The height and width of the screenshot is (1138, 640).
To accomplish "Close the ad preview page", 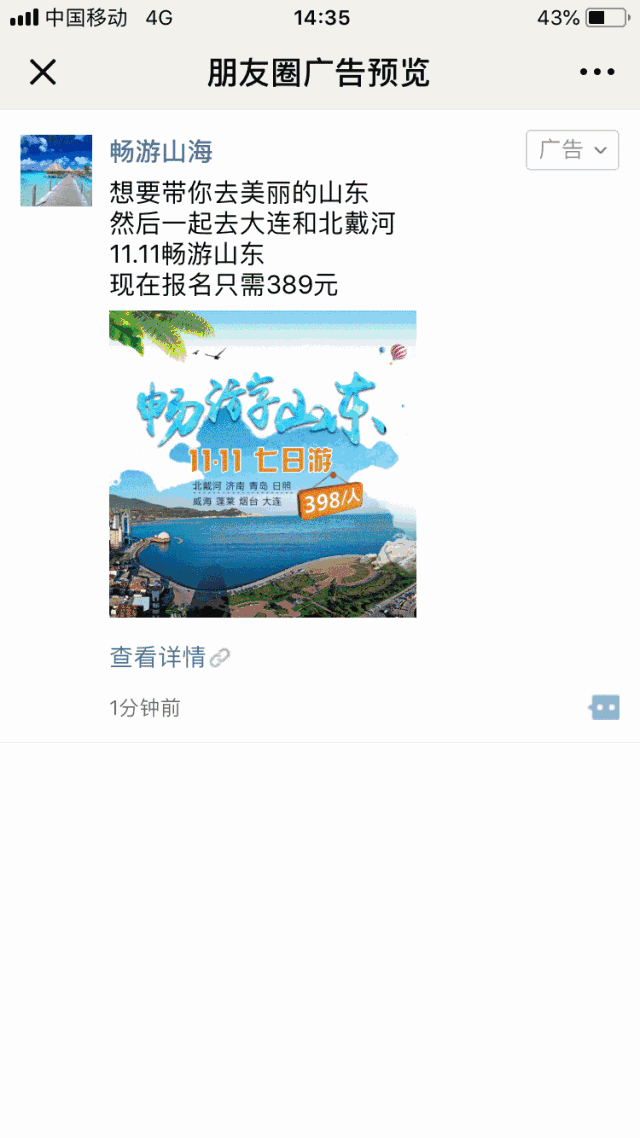I will [43, 72].
